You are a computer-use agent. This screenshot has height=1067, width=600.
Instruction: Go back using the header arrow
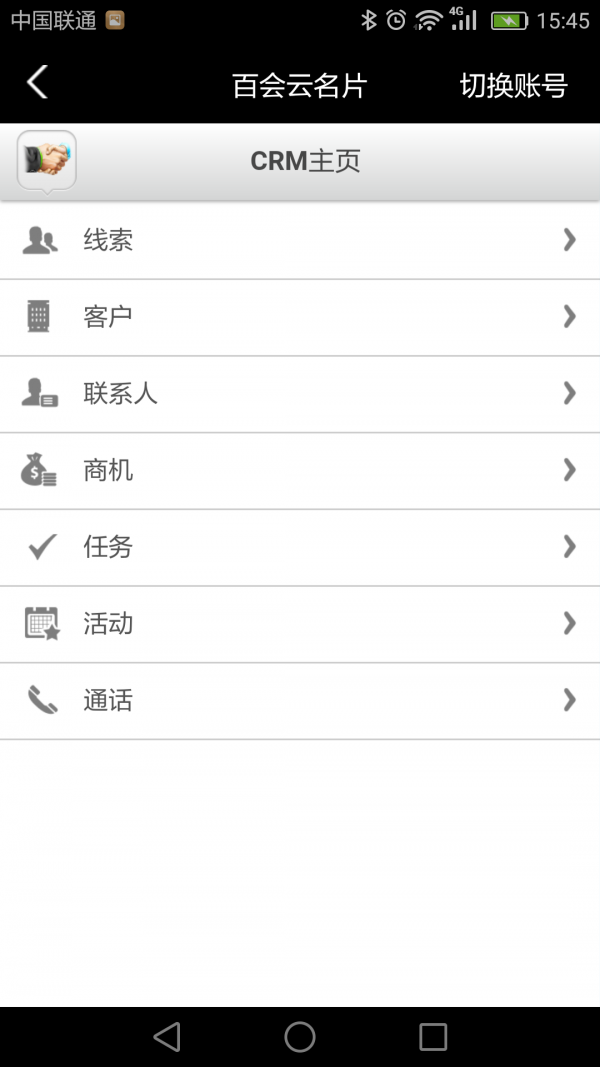37,83
